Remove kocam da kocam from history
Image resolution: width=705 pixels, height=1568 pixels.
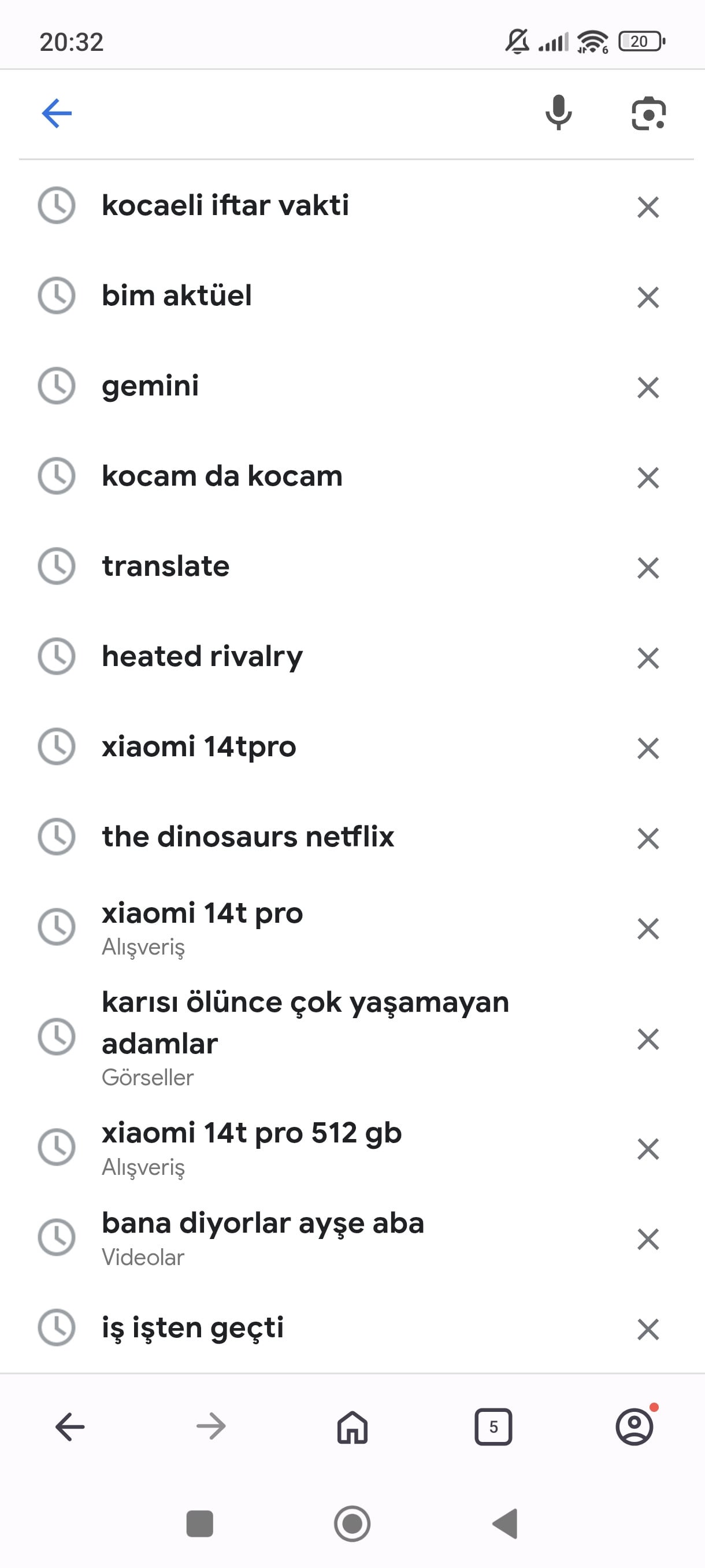[648, 478]
